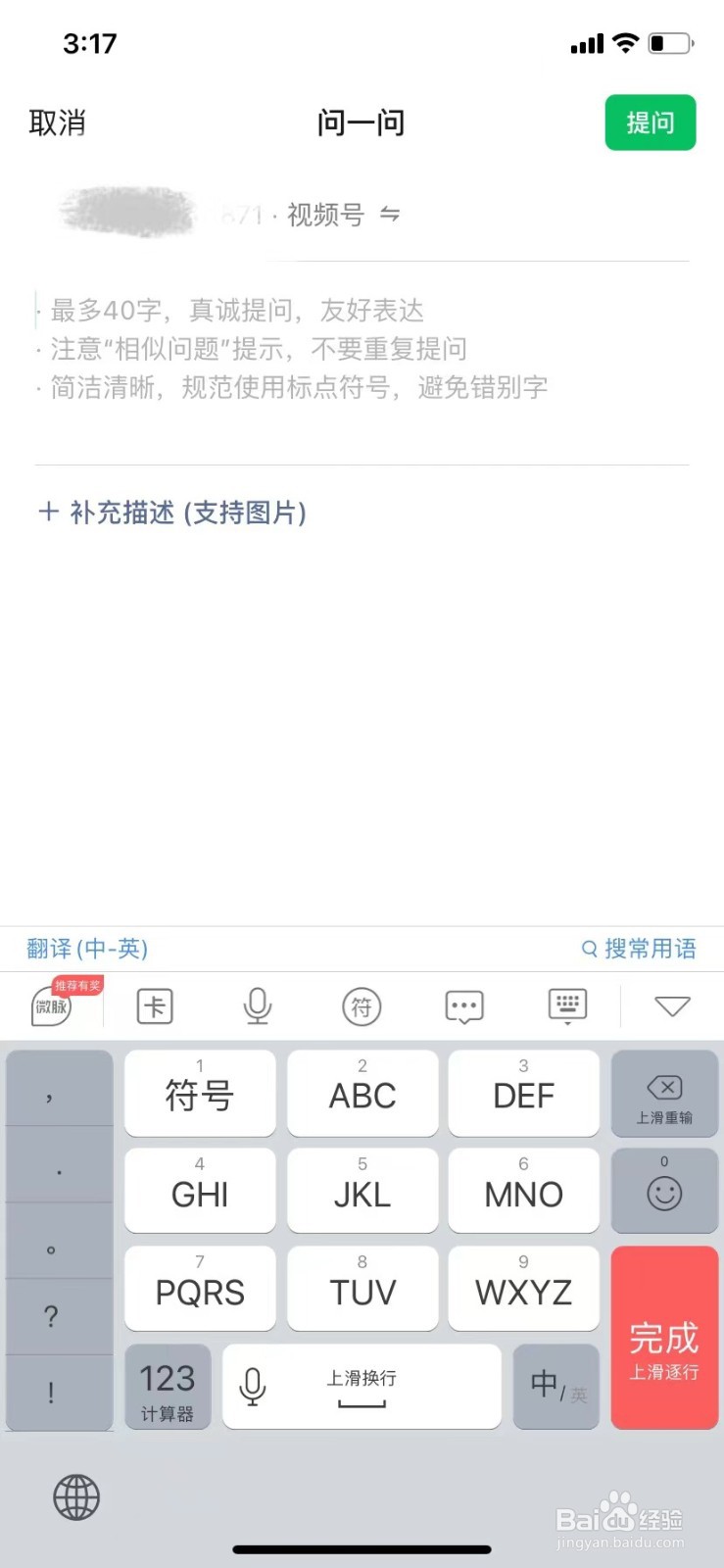Image resolution: width=724 pixels, height=1568 pixels.
Task: Tap the globe keyboard switcher icon
Action: [x=76, y=1497]
